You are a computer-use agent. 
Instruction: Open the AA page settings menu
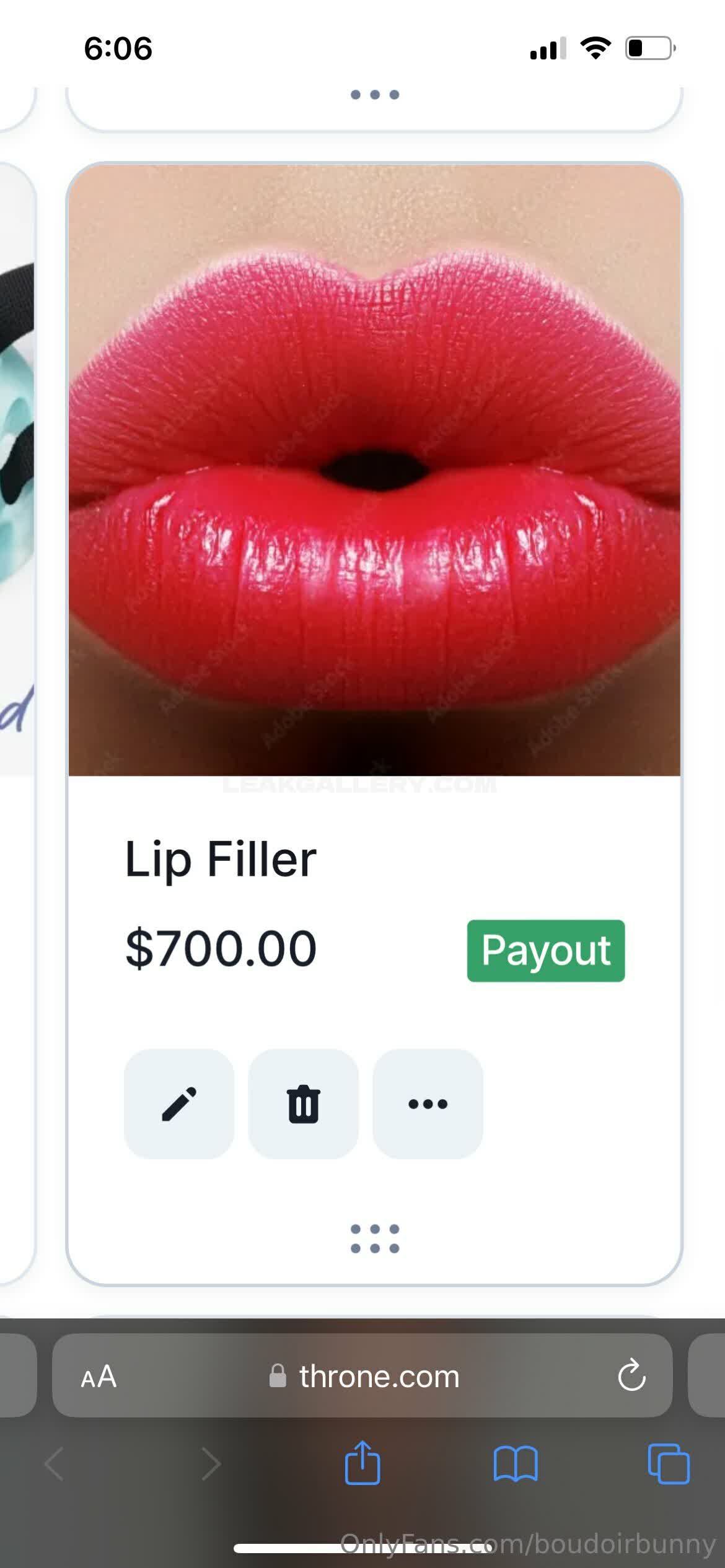[x=99, y=1377]
